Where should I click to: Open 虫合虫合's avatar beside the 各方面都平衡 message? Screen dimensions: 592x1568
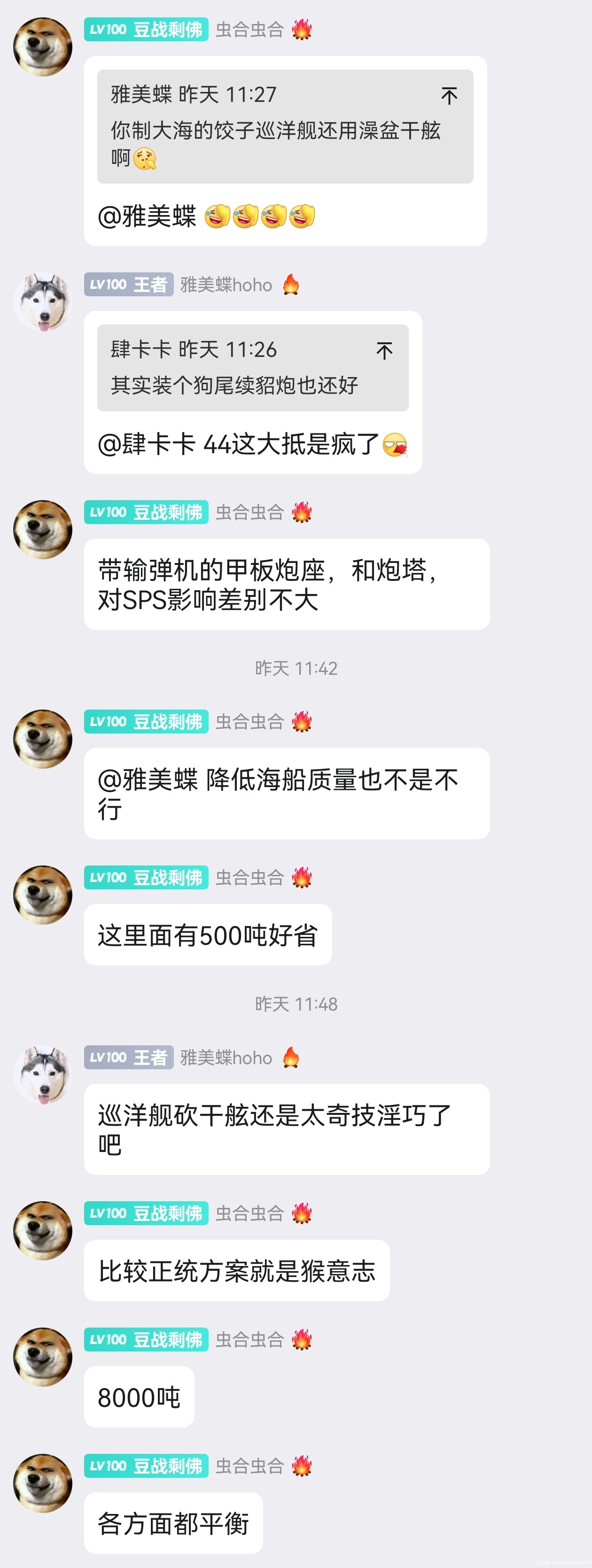point(43,1483)
